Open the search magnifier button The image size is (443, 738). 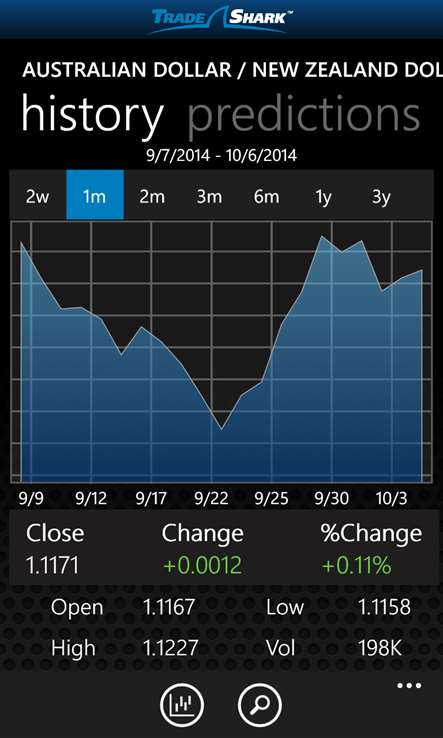[x=260, y=705]
